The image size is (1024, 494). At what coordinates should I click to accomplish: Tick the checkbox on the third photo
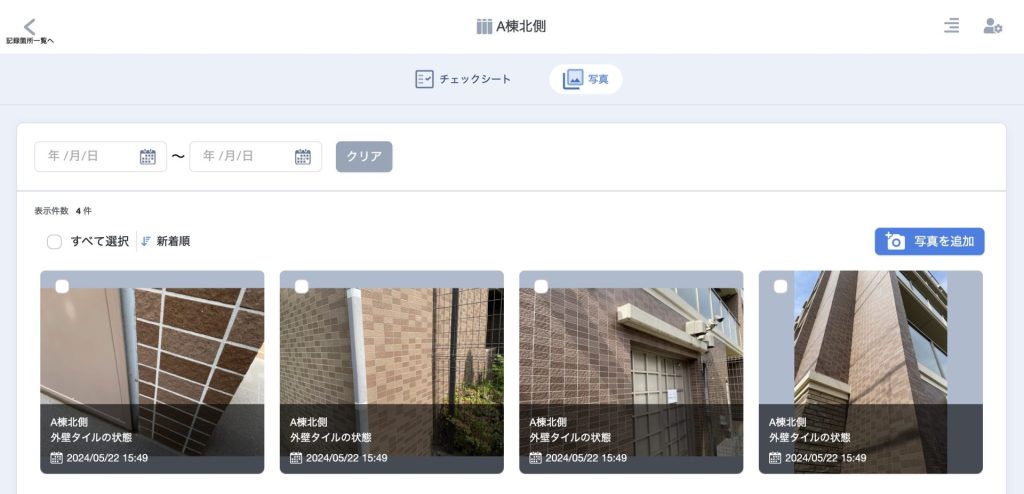[541, 287]
